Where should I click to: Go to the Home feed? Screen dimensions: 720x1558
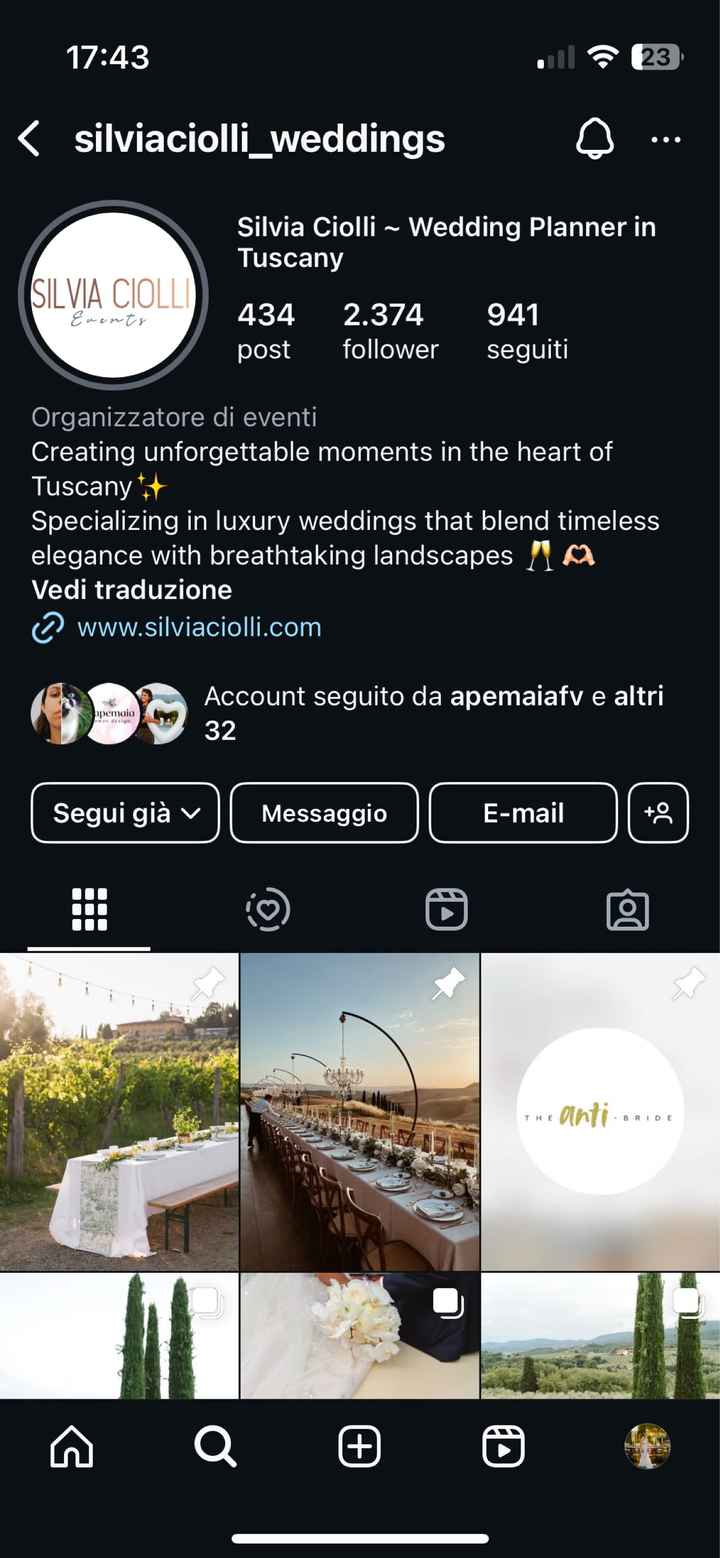(72, 1446)
